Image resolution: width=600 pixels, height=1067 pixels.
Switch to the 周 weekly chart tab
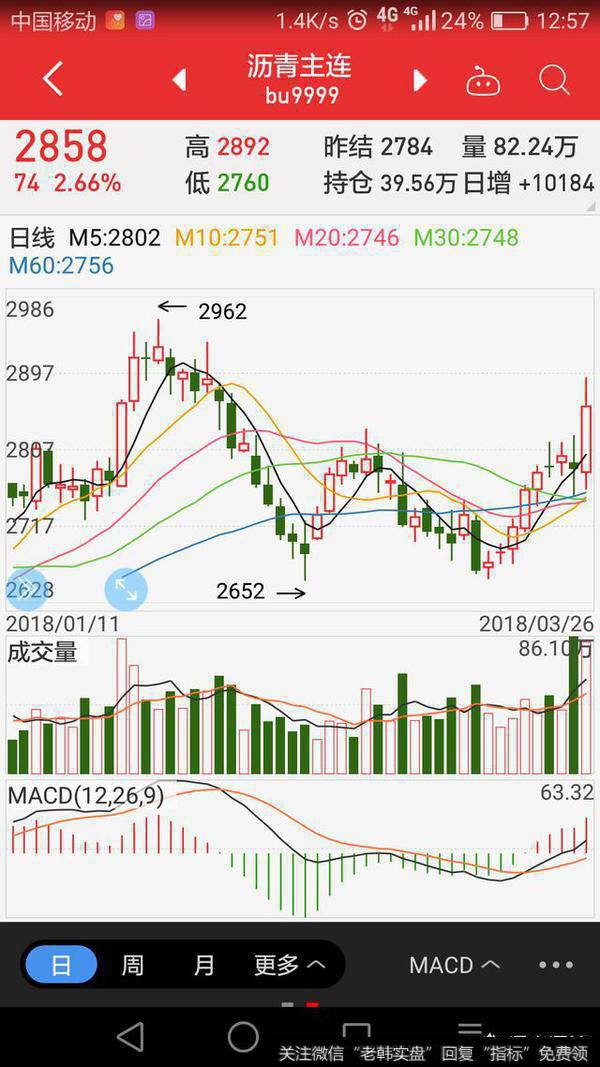132,965
